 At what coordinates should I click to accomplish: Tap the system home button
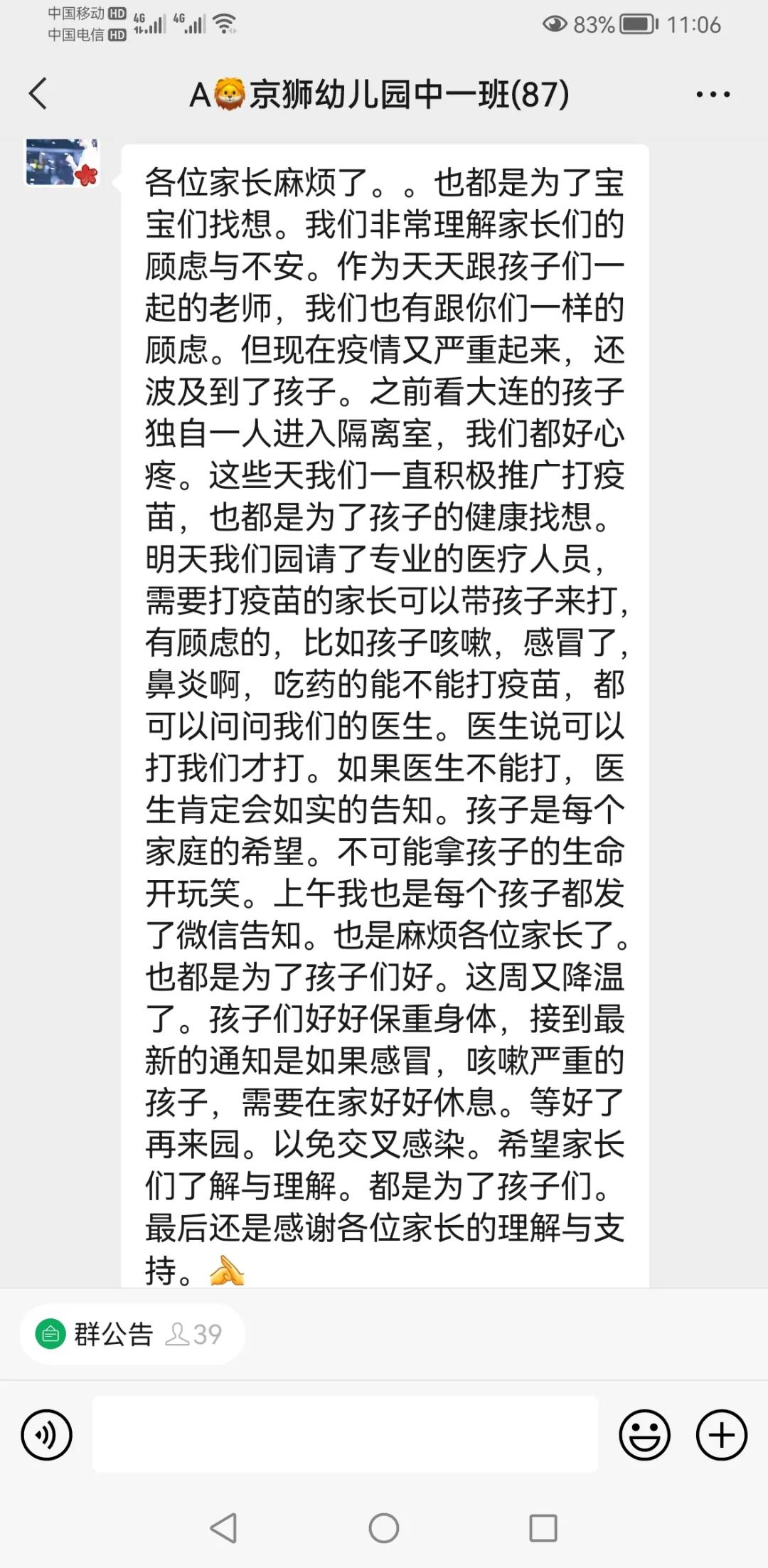(384, 1528)
